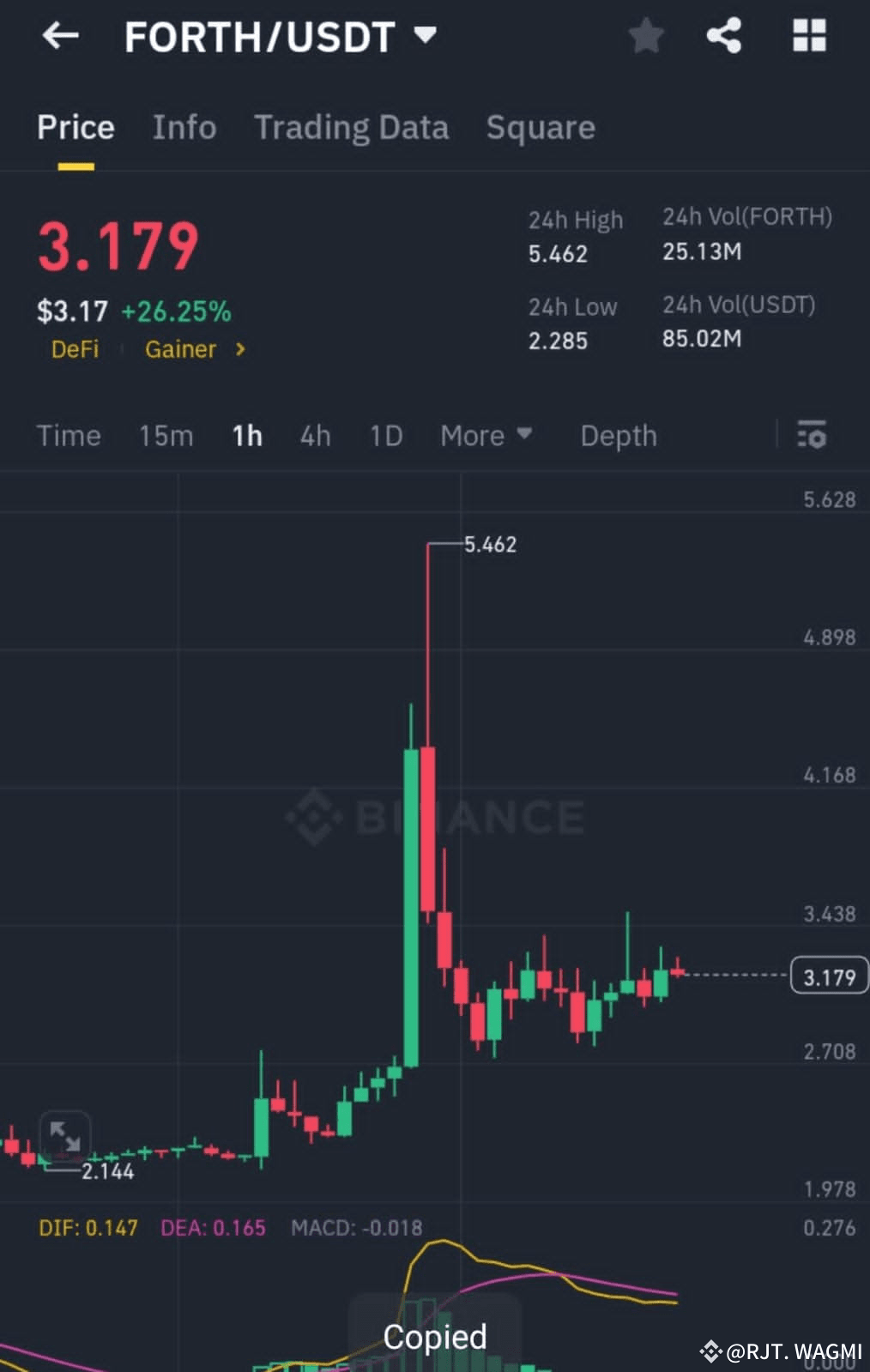Switch chart to 4h timeframe
The height and width of the screenshot is (1372, 870).
(x=314, y=436)
